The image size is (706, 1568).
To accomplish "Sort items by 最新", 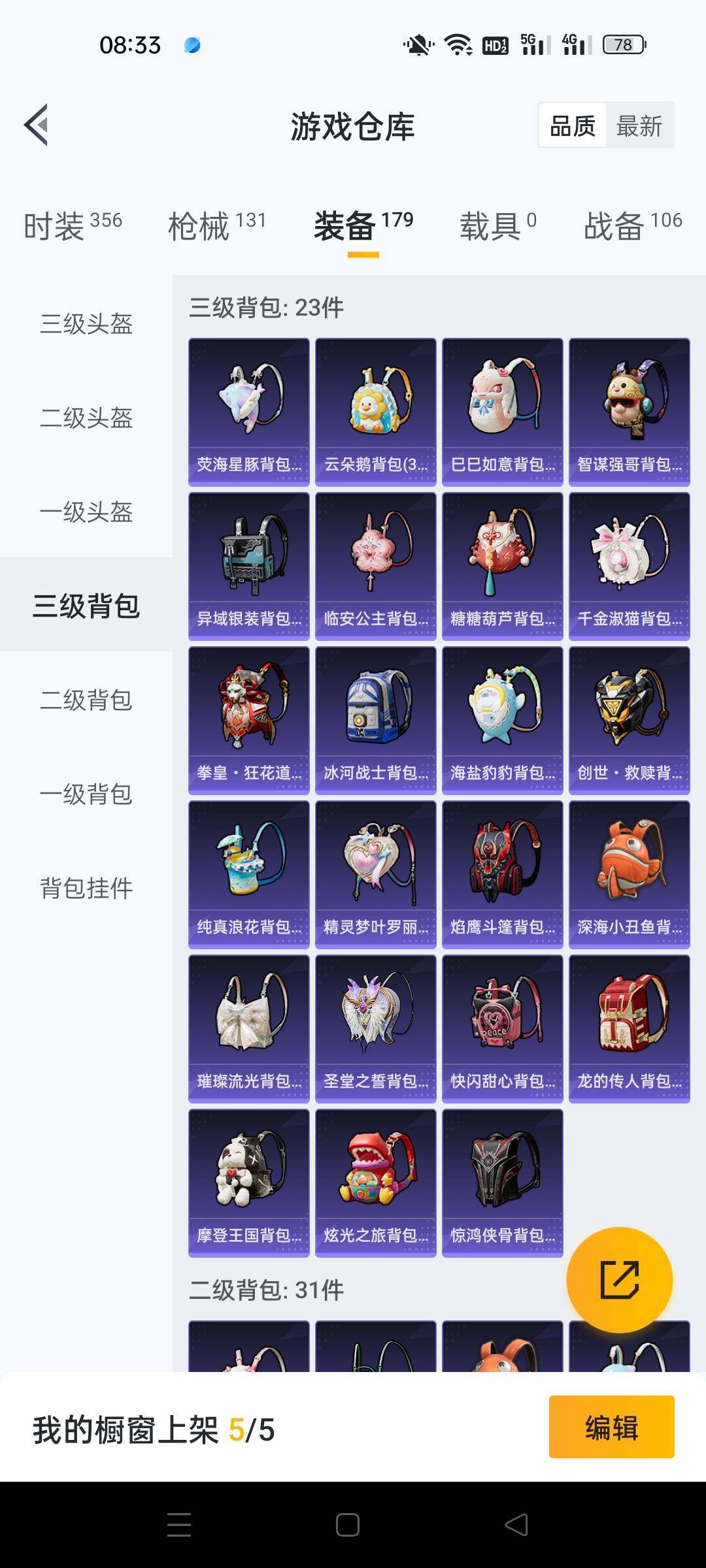I will coord(639,125).
